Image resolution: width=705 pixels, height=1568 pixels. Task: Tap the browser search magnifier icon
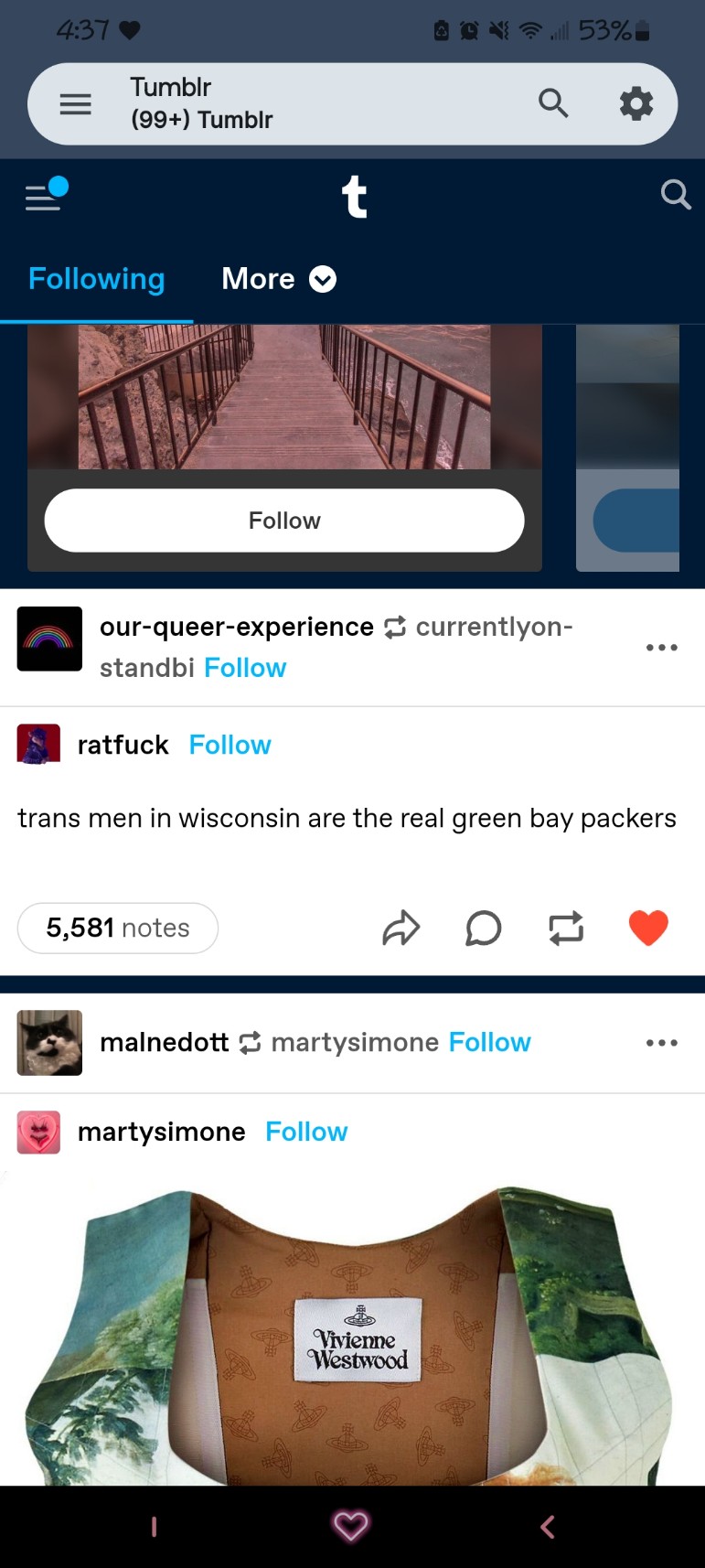553,103
